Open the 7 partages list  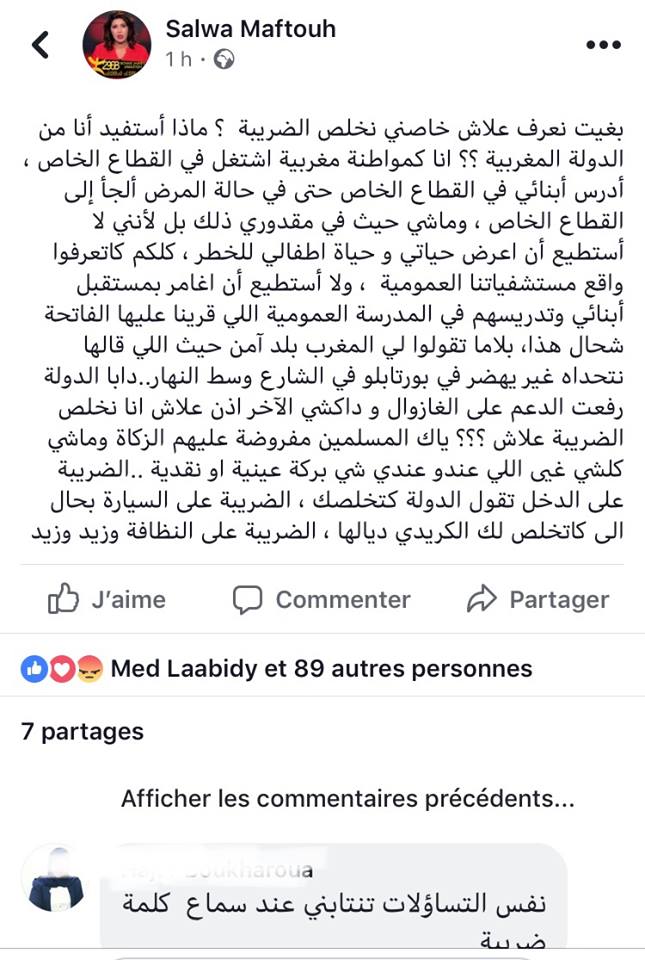coord(82,731)
